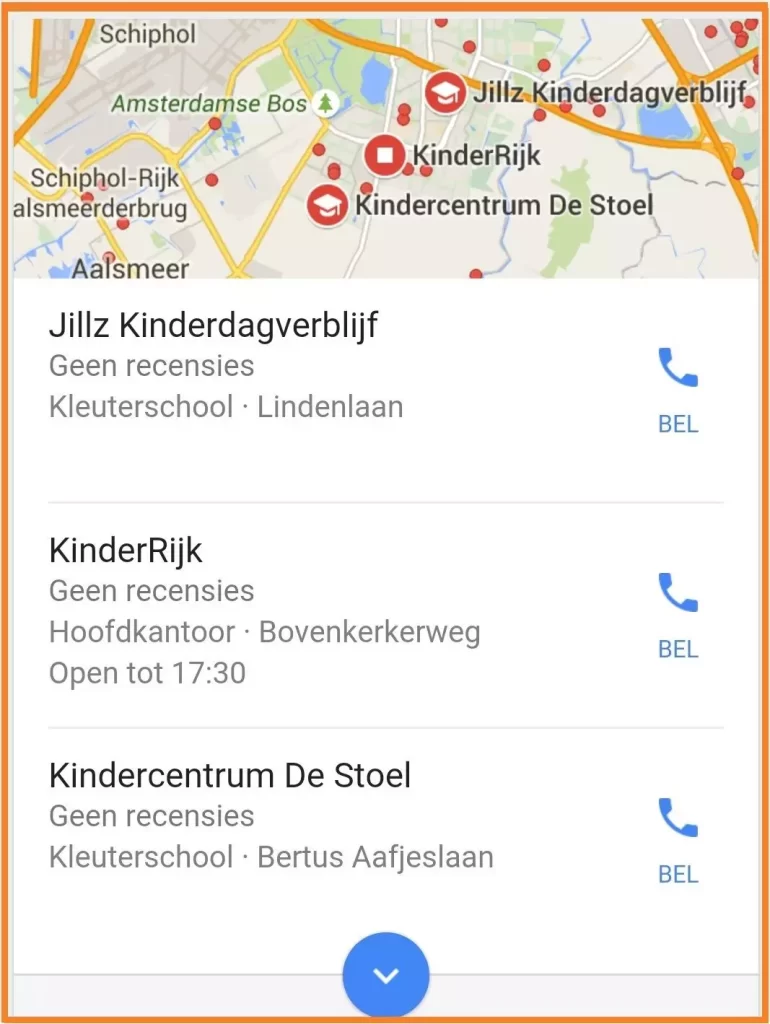Expand more places with the down arrow

(385, 976)
